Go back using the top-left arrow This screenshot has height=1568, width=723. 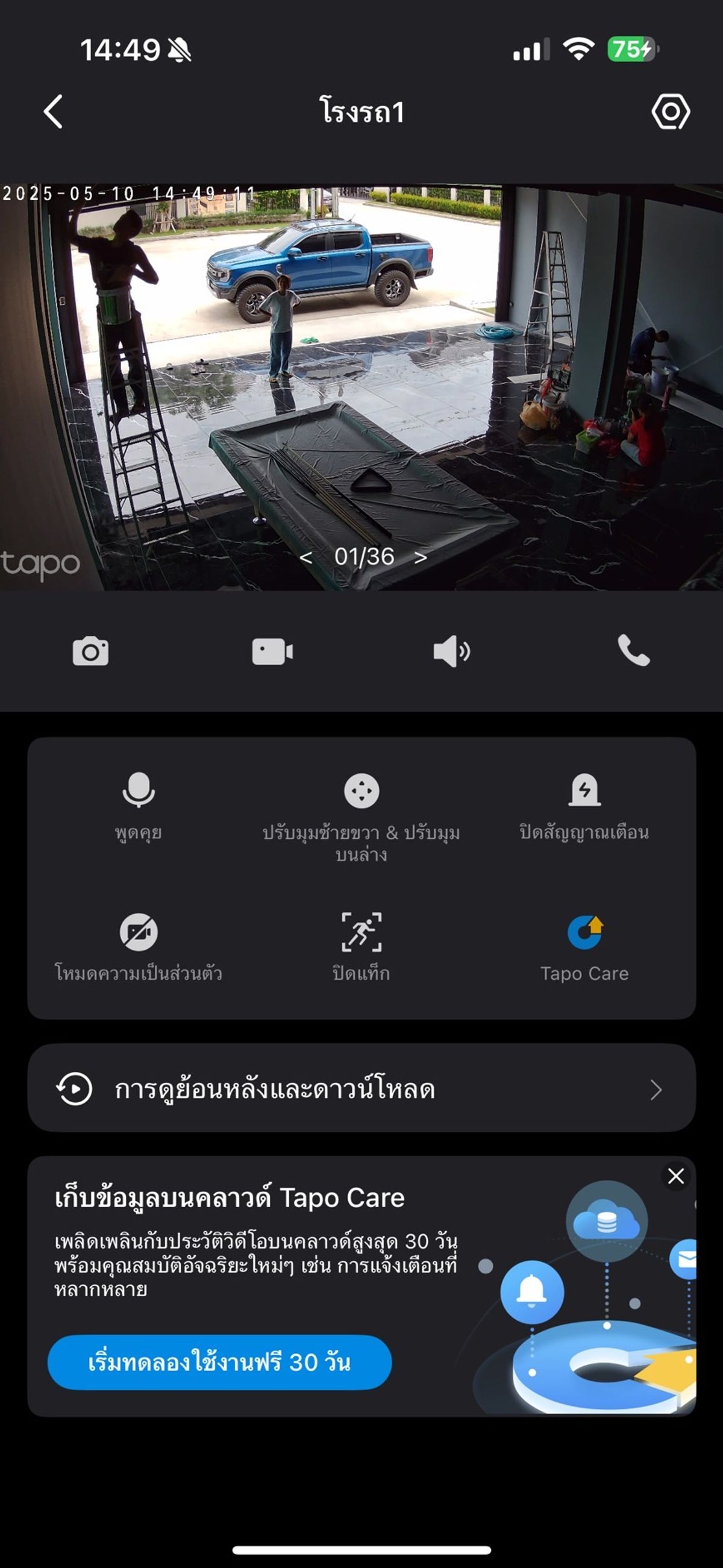tap(54, 111)
